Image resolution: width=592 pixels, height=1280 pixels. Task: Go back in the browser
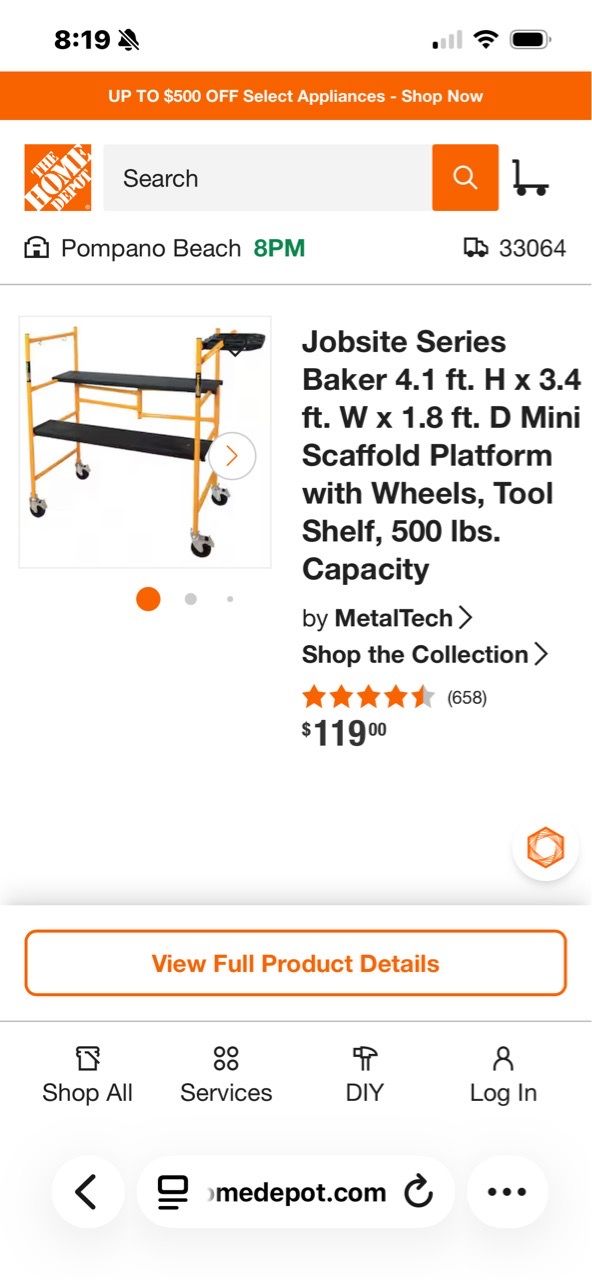point(87,1192)
